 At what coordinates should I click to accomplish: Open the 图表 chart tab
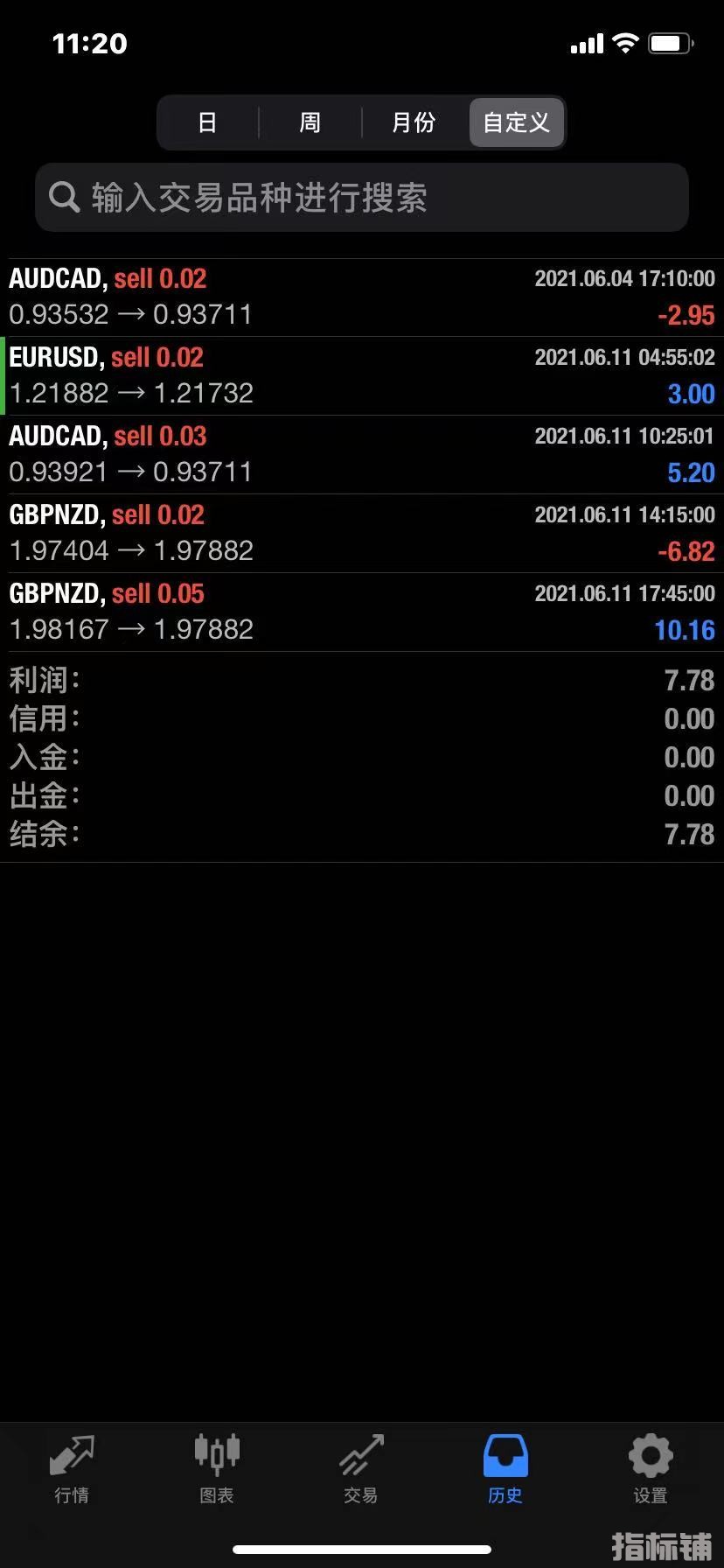[x=217, y=1469]
